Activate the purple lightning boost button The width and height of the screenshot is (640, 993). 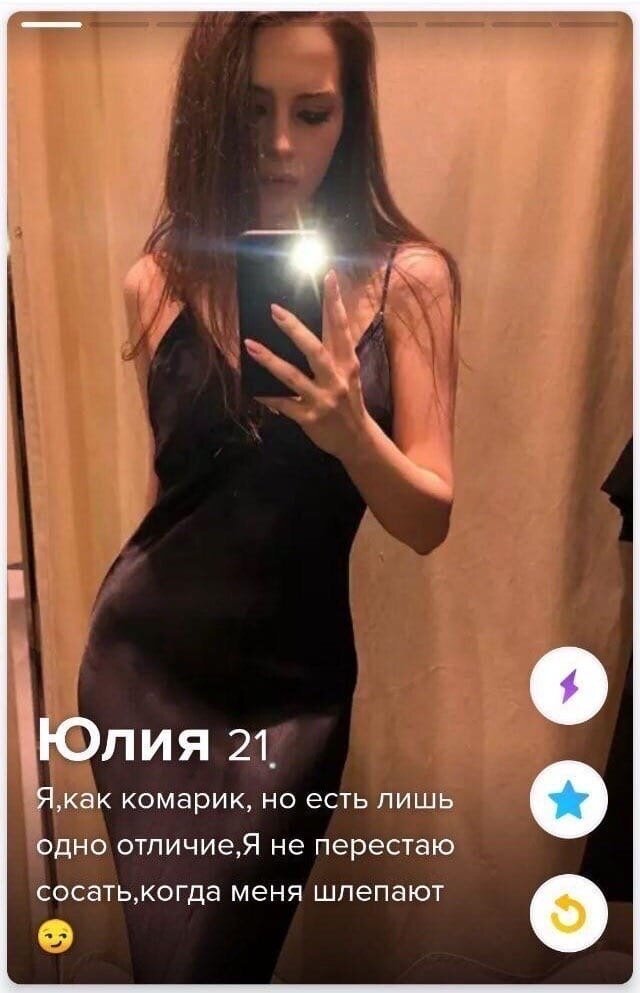point(568,686)
